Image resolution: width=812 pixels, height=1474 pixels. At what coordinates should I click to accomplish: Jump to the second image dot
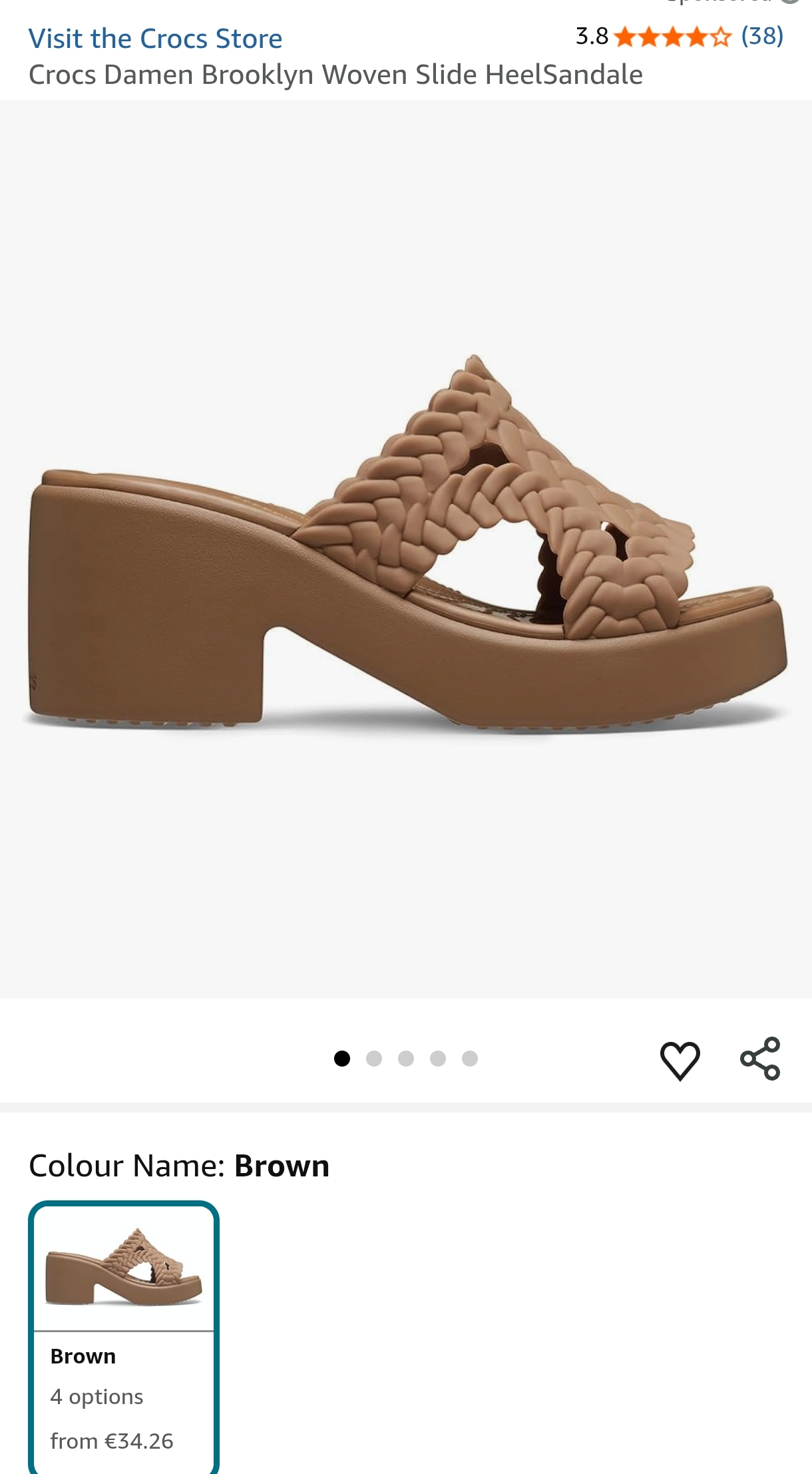coord(374,1059)
